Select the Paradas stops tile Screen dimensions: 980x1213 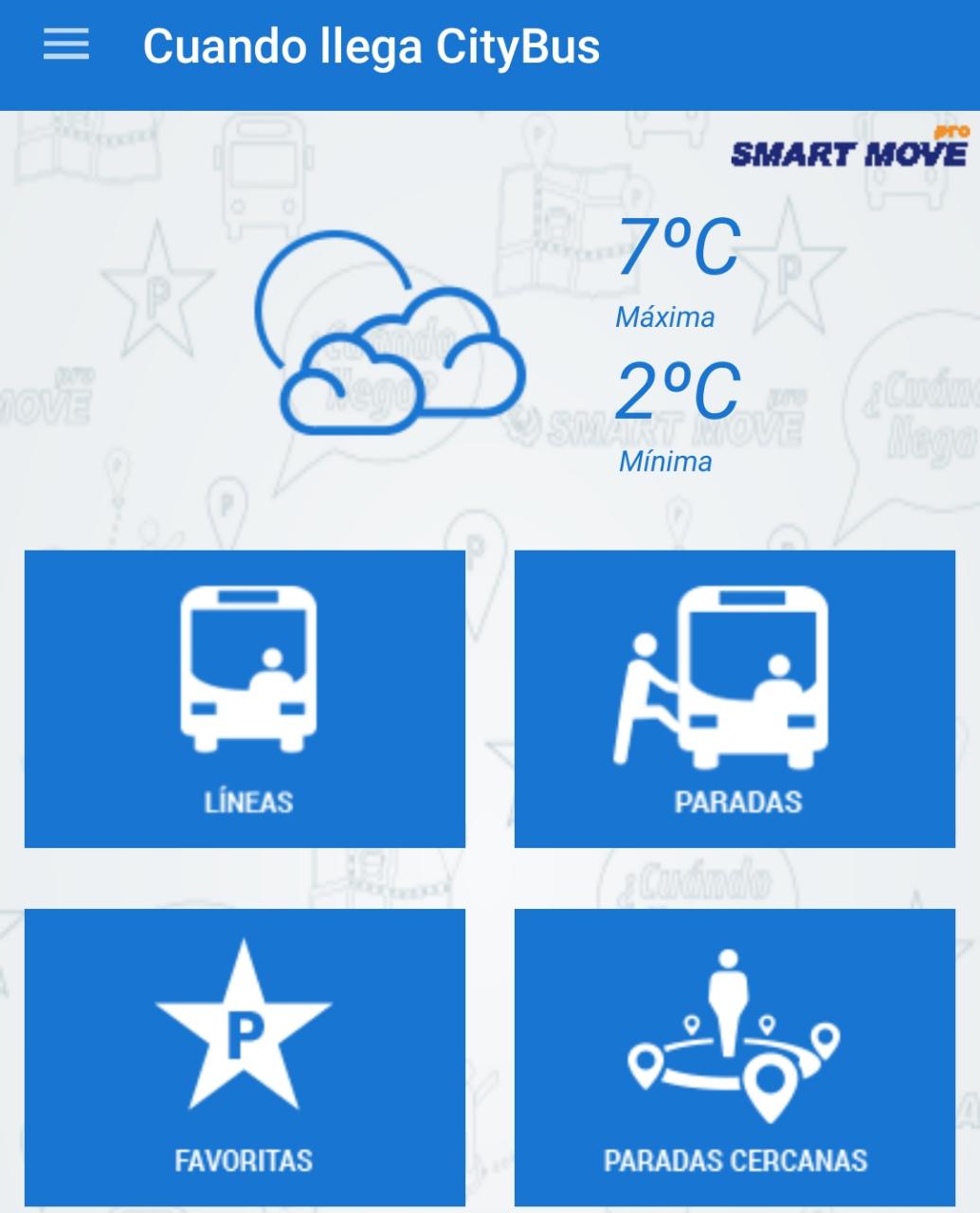coord(735,698)
